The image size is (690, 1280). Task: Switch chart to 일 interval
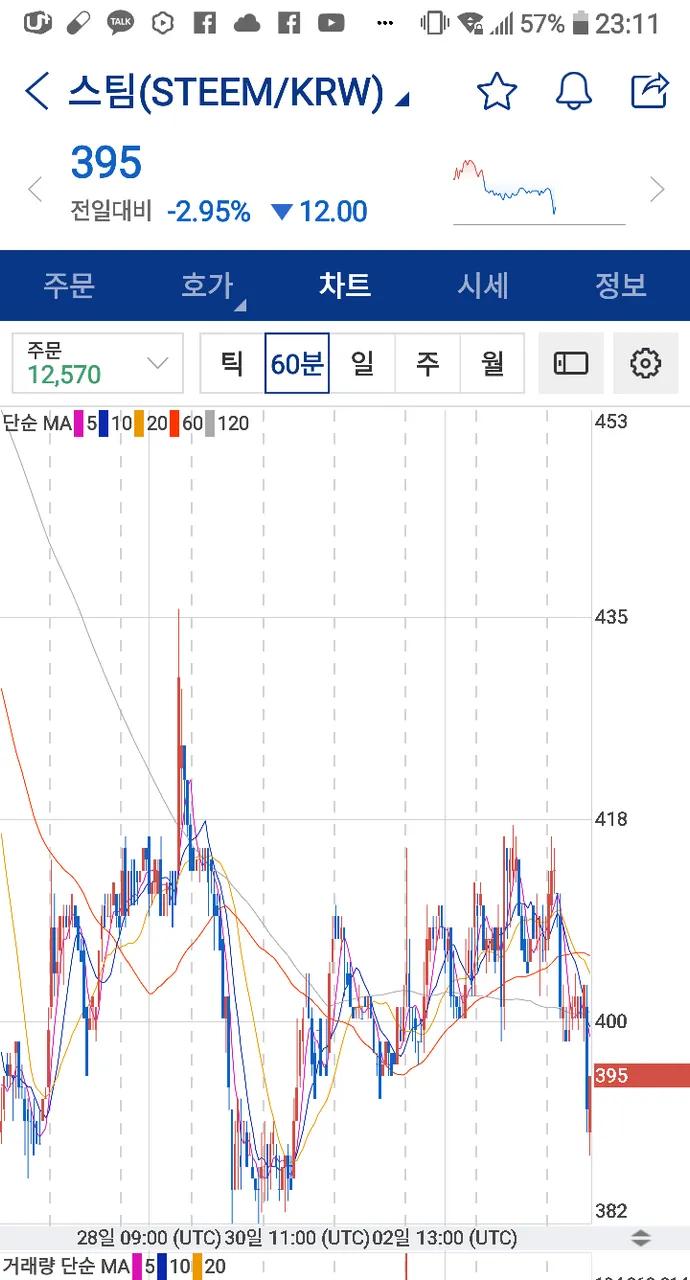click(362, 364)
